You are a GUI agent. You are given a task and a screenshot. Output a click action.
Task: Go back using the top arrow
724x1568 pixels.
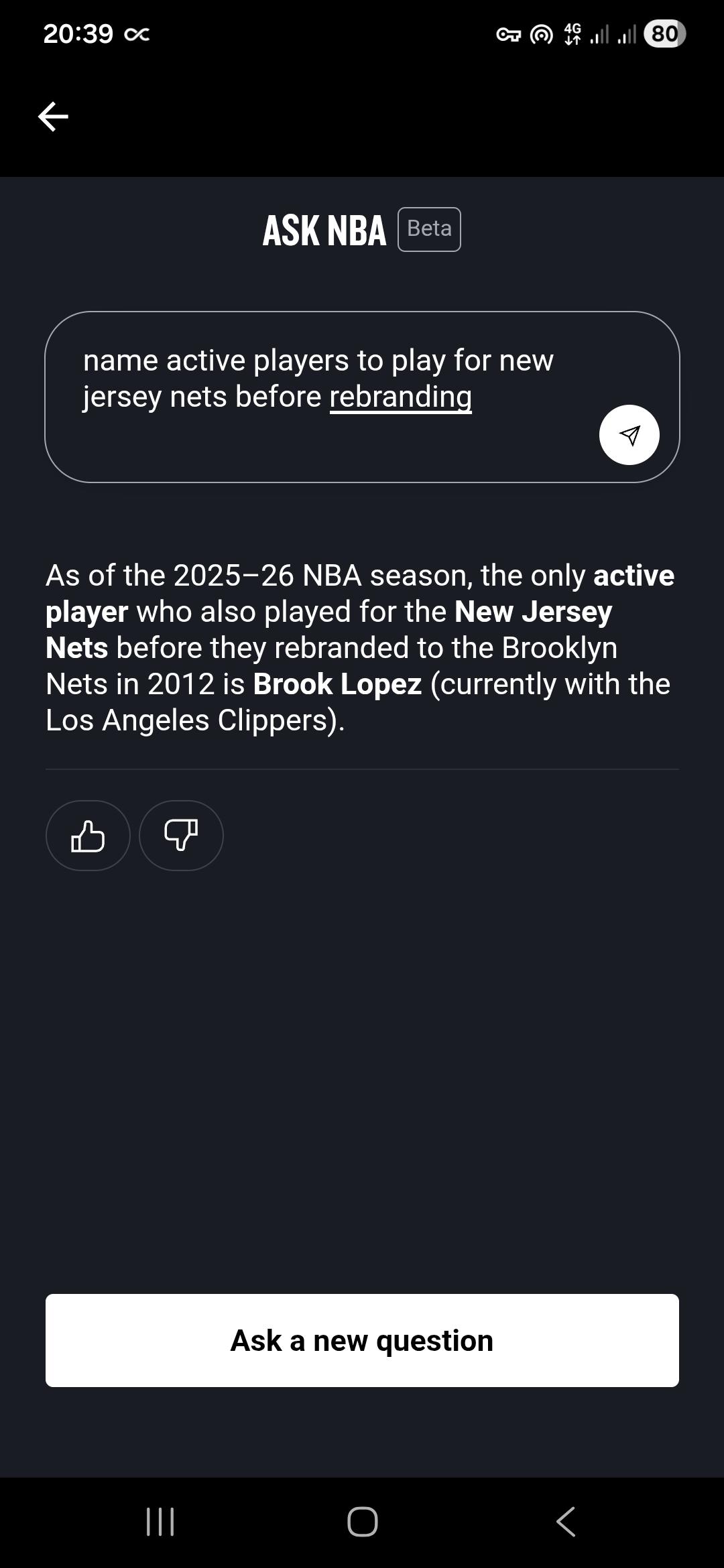point(54,117)
